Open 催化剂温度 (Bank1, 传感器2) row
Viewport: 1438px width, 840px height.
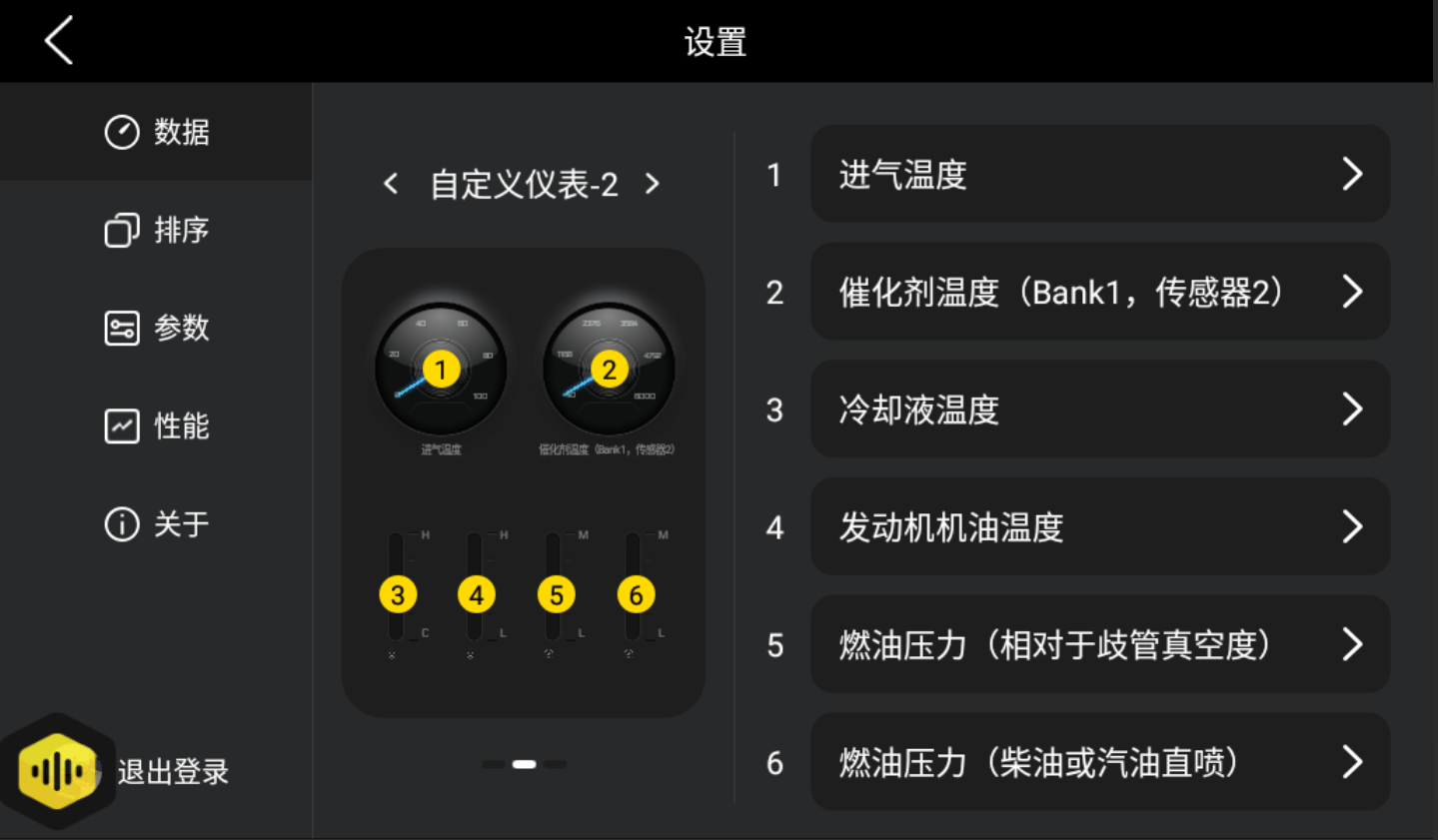(1099, 292)
